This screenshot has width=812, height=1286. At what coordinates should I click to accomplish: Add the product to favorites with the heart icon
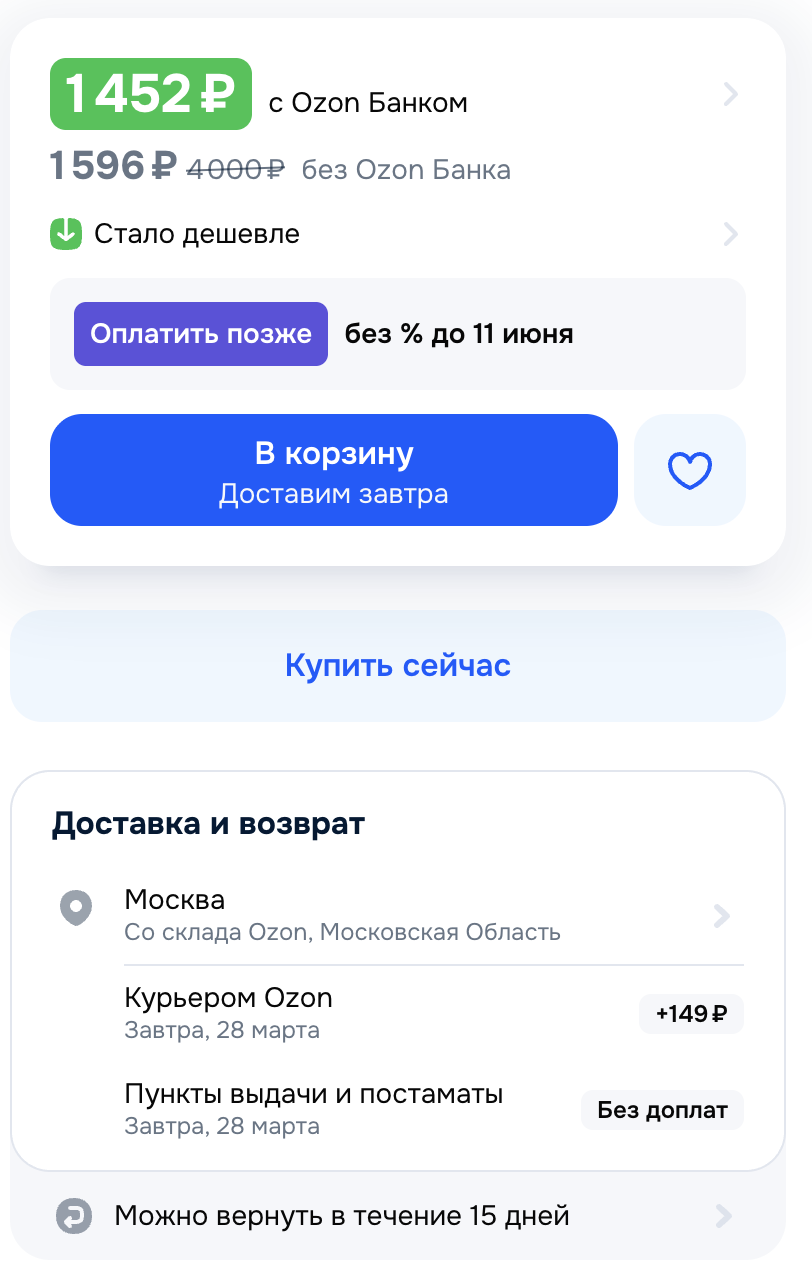tap(689, 470)
